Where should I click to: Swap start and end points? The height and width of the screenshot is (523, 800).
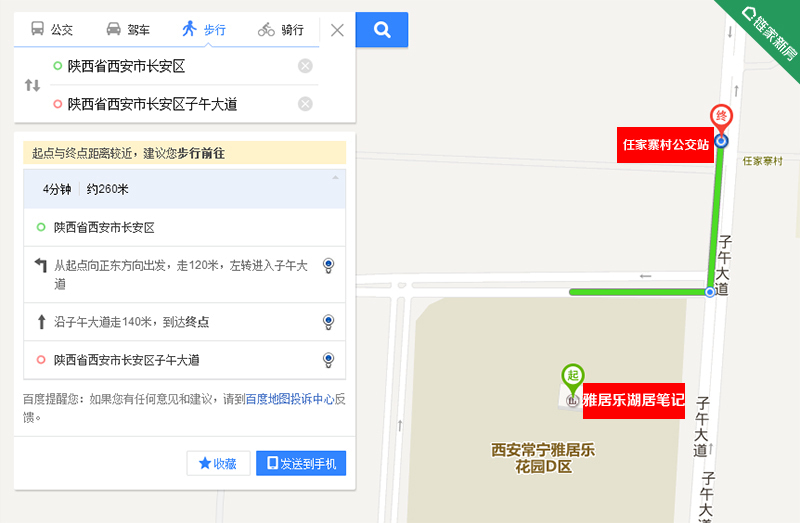[x=32, y=85]
